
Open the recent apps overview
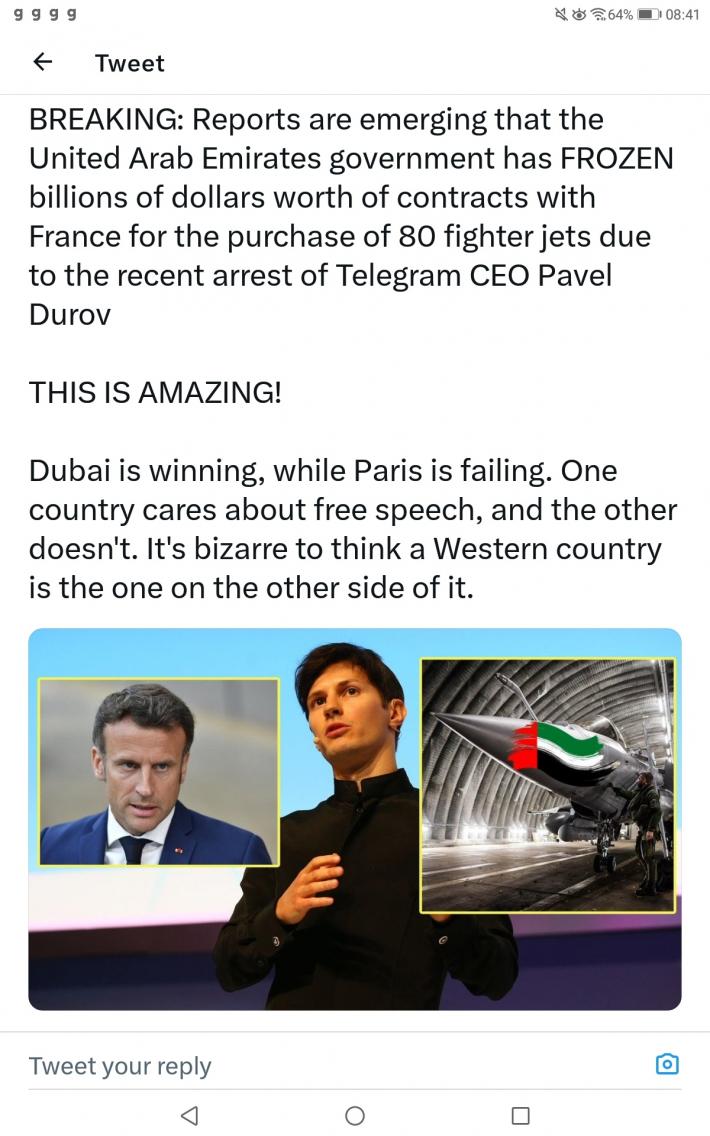pos(520,1115)
